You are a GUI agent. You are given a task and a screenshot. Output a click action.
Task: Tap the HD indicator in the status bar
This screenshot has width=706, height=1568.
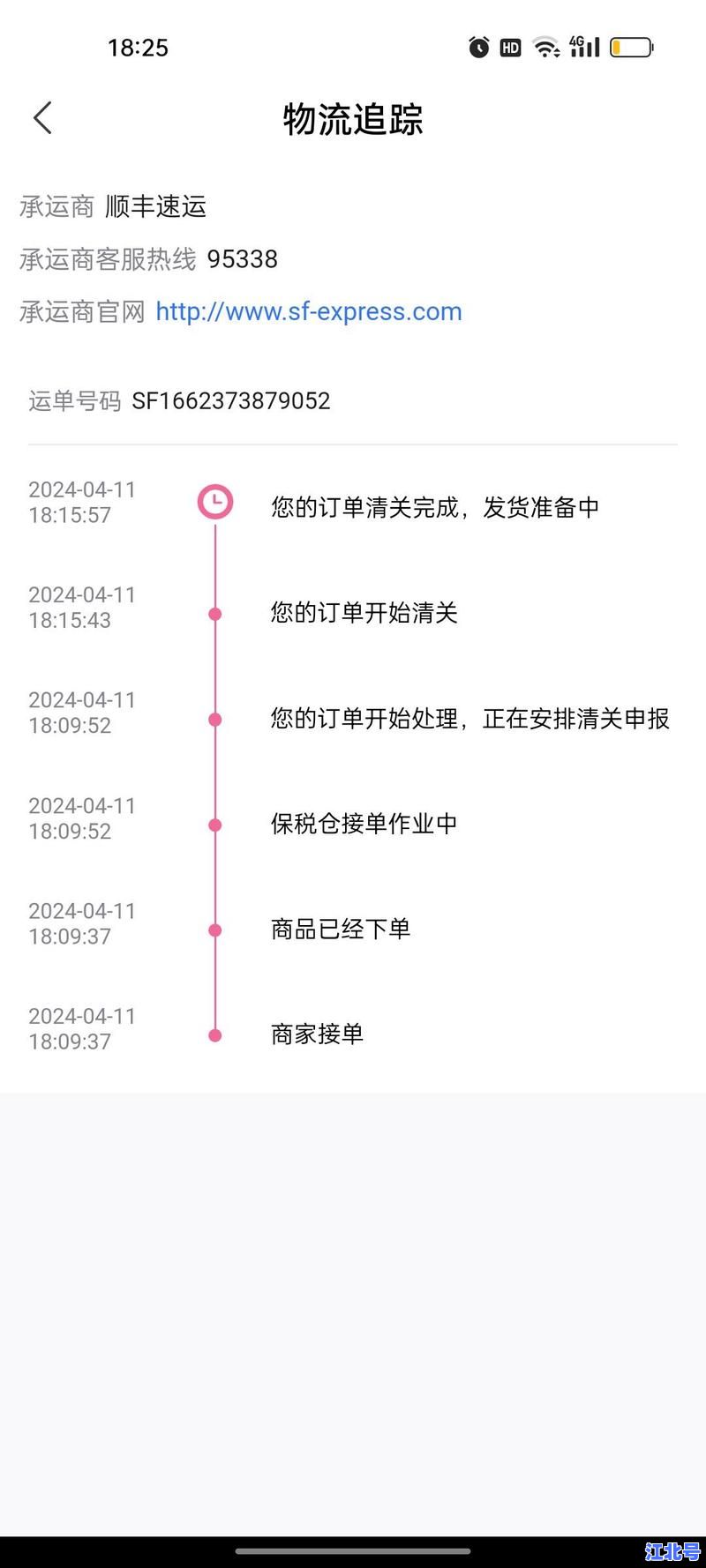pos(509,48)
